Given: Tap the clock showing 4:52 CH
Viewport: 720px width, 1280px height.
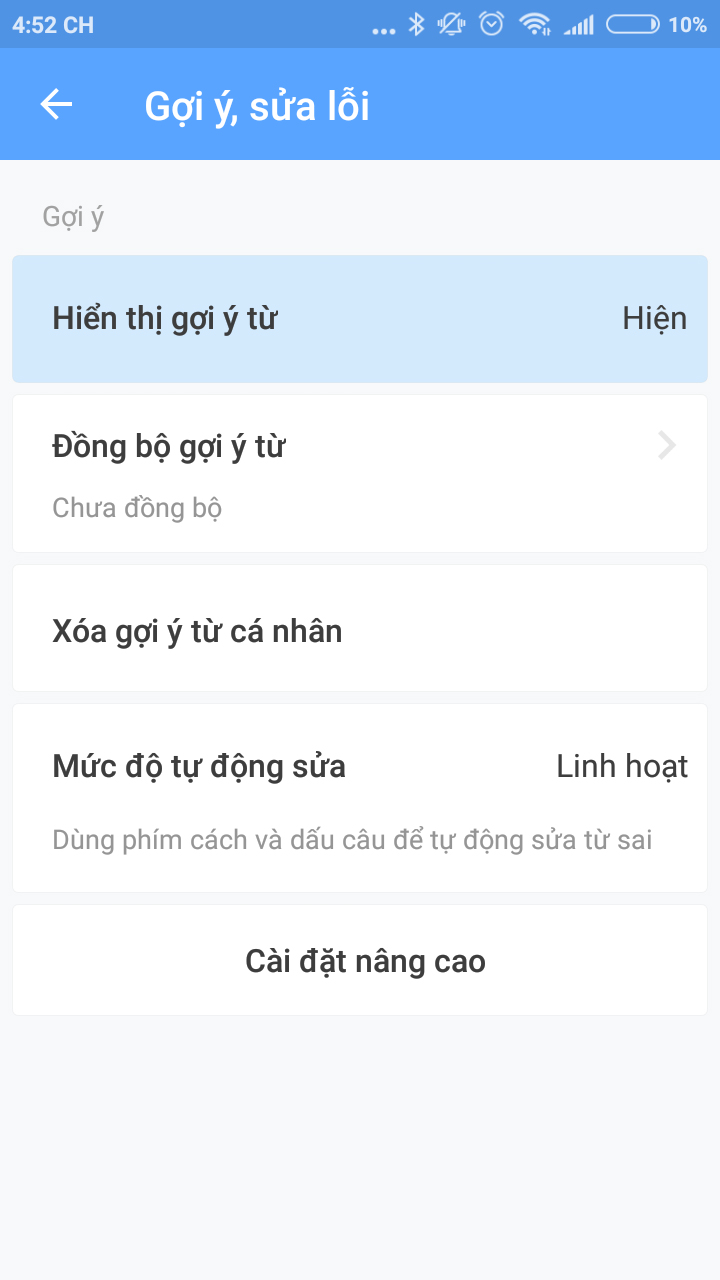Looking at the screenshot, I should click(51, 23).
